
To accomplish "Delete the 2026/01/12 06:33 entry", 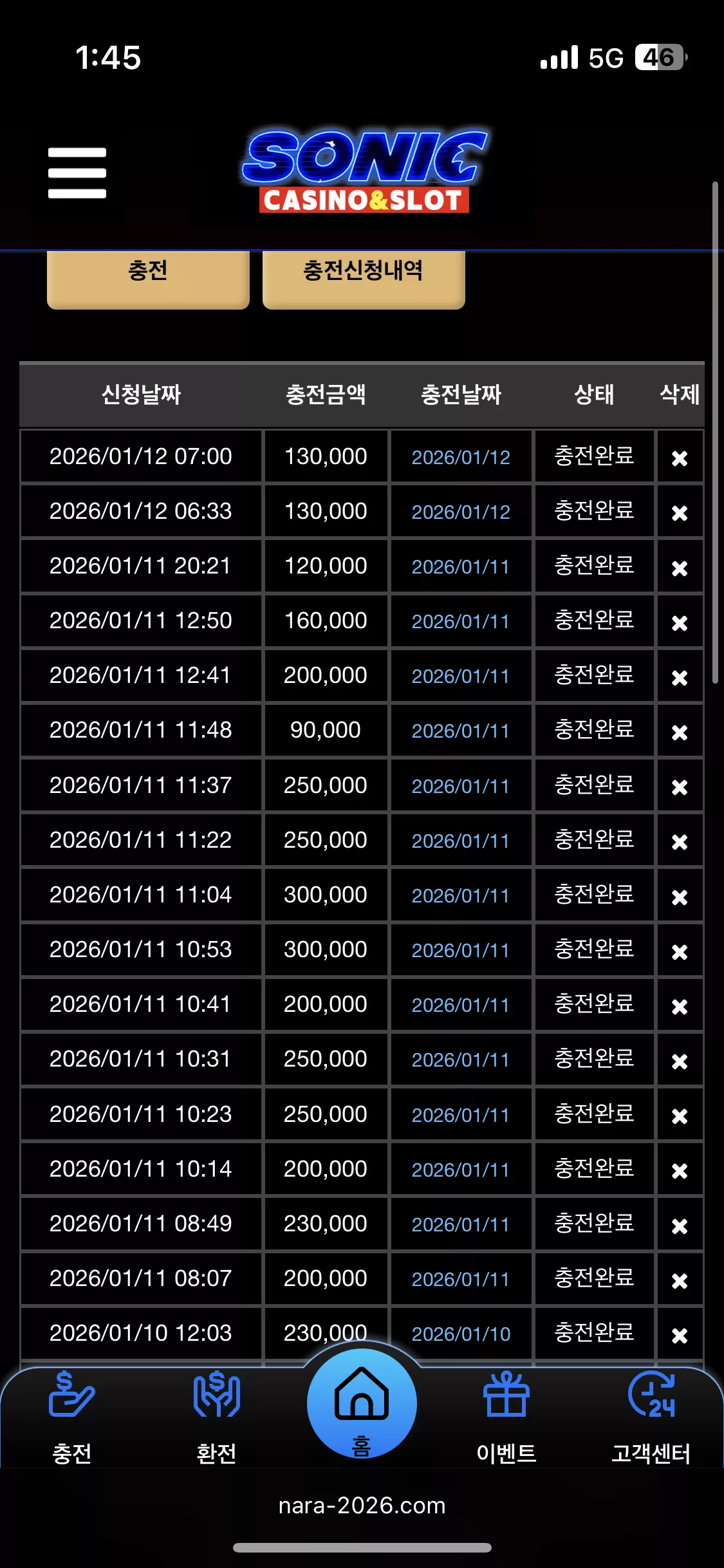I will click(x=680, y=513).
